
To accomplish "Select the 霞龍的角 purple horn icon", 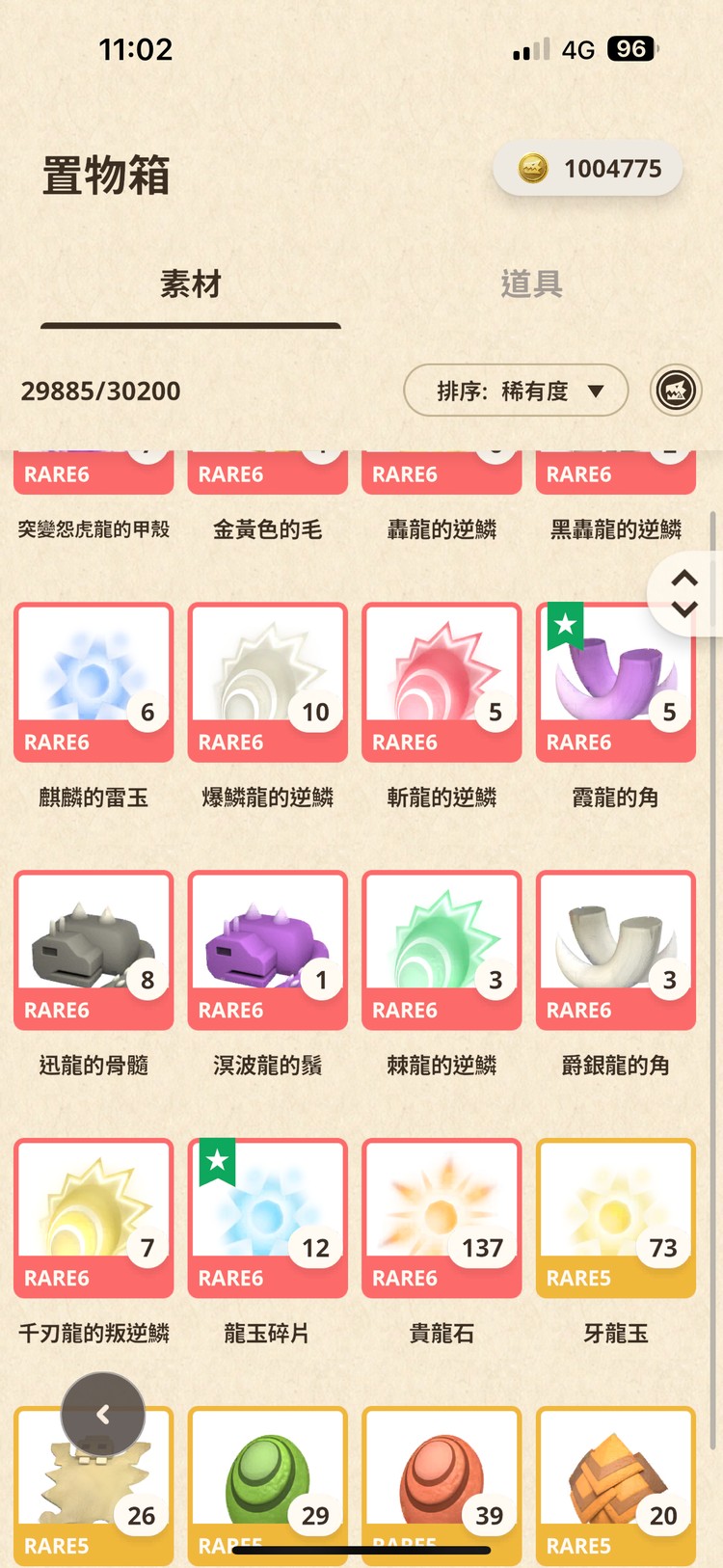I will tap(615, 675).
